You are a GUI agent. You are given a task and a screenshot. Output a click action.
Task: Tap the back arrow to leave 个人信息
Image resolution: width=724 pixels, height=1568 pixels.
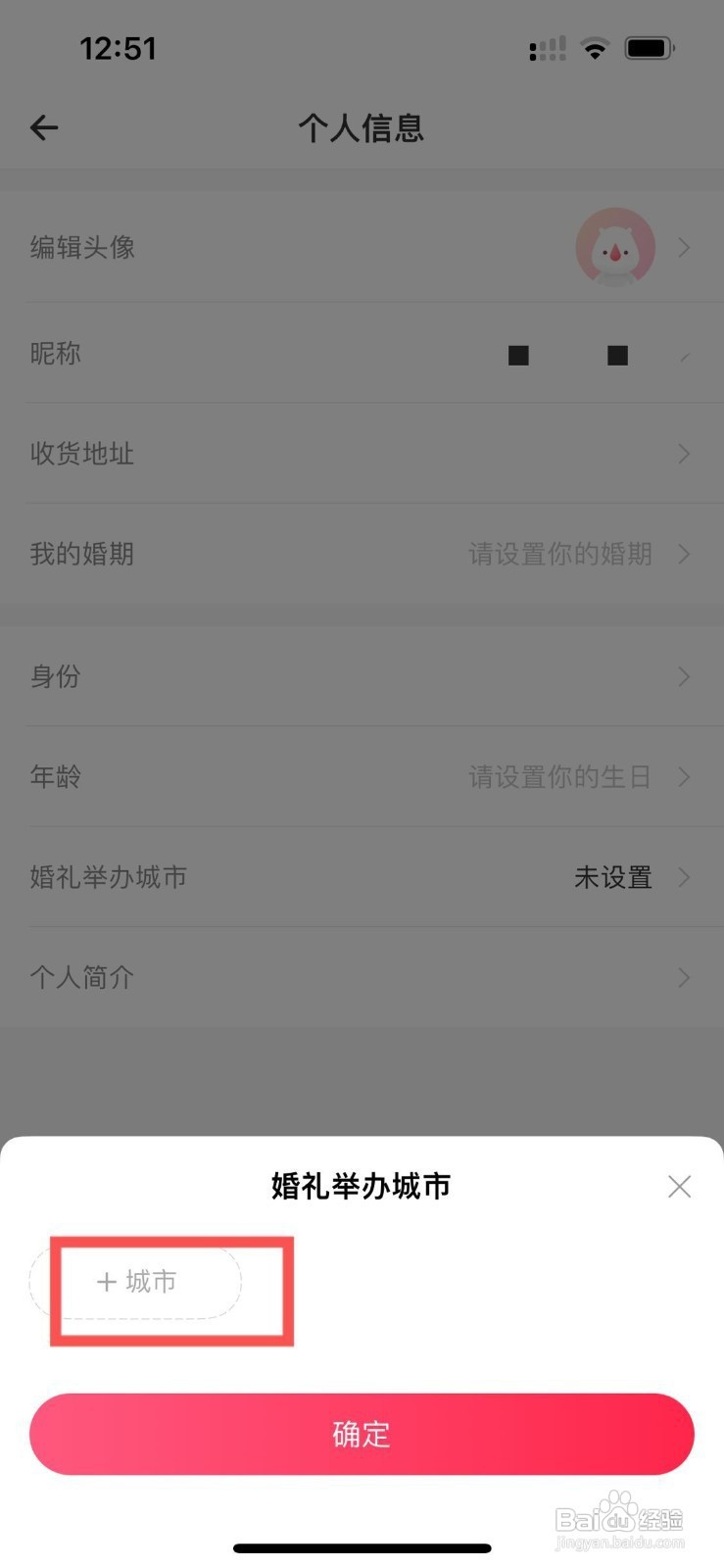(x=44, y=127)
